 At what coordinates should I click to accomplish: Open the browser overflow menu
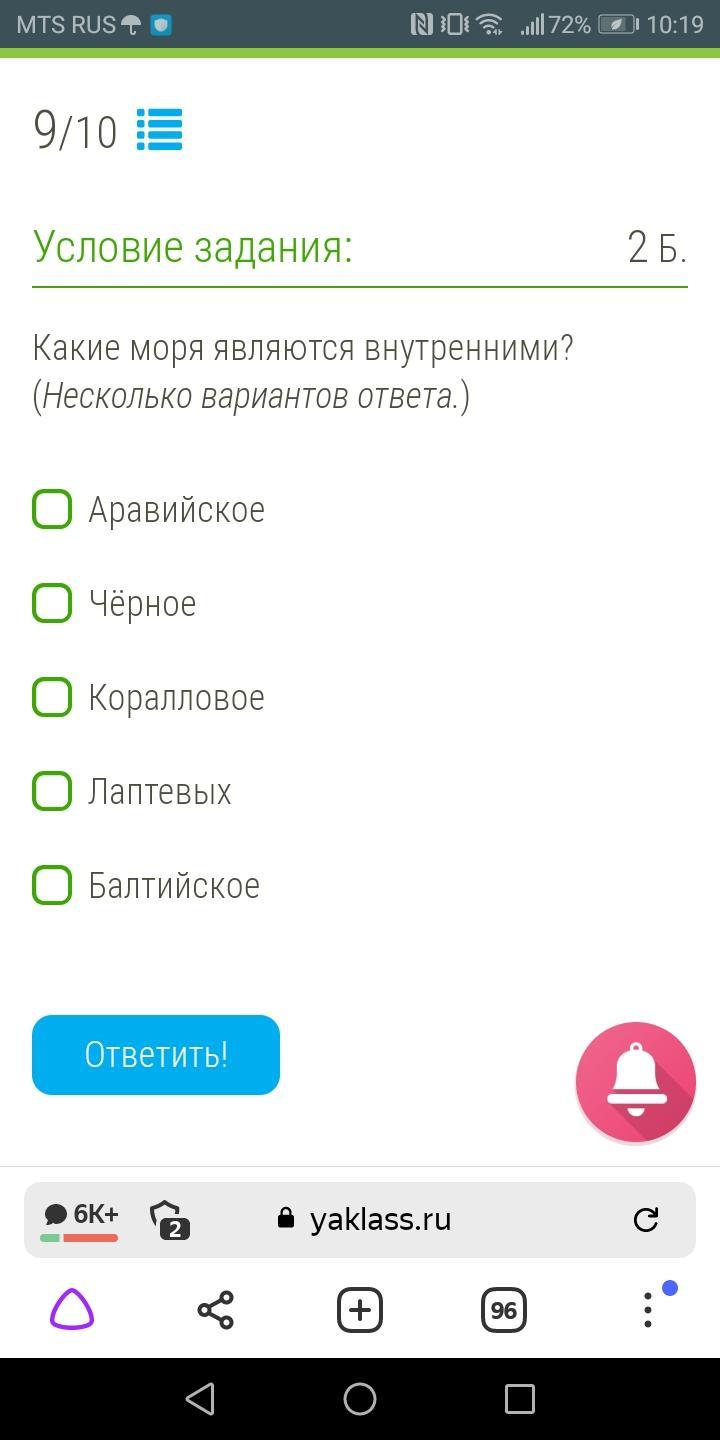[648, 1310]
